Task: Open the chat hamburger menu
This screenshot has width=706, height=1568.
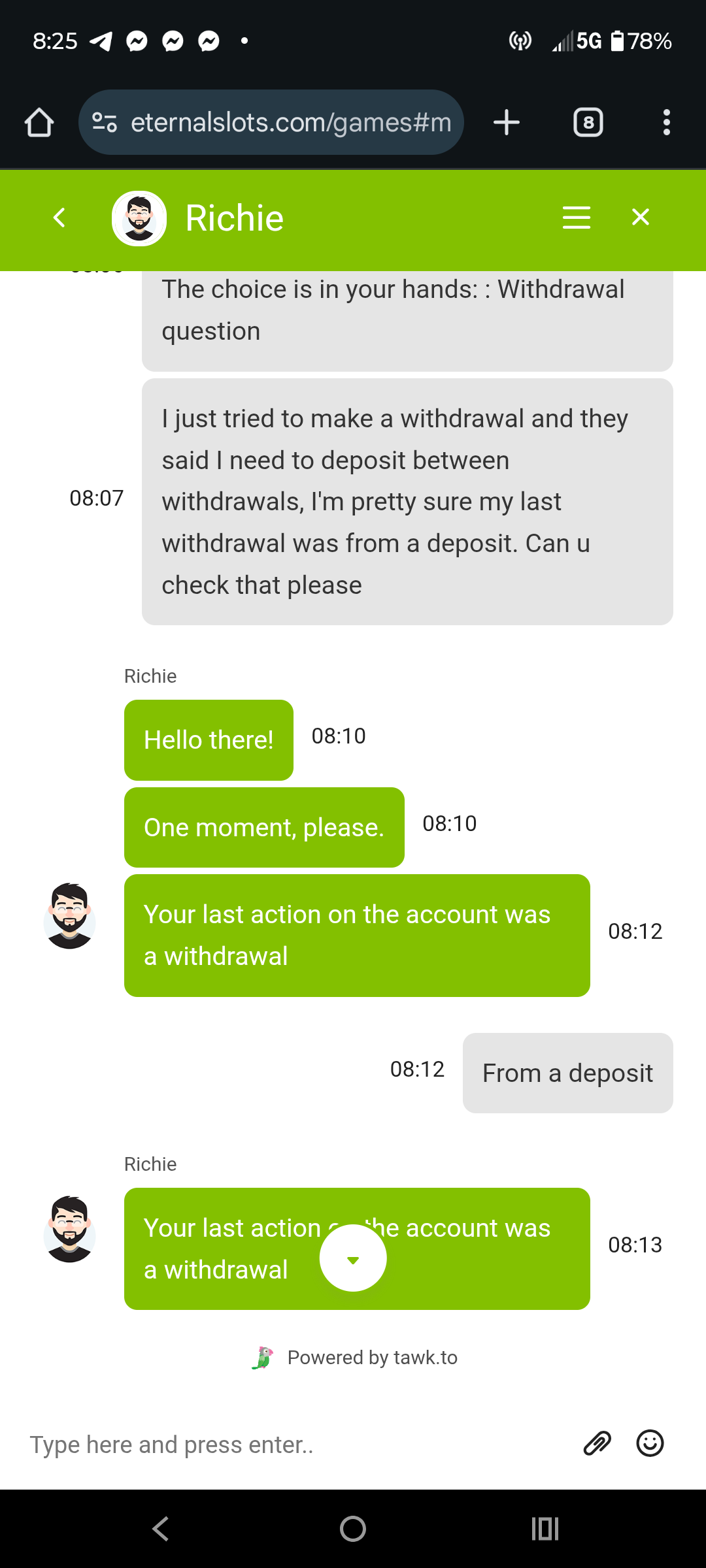Action: pos(576,218)
